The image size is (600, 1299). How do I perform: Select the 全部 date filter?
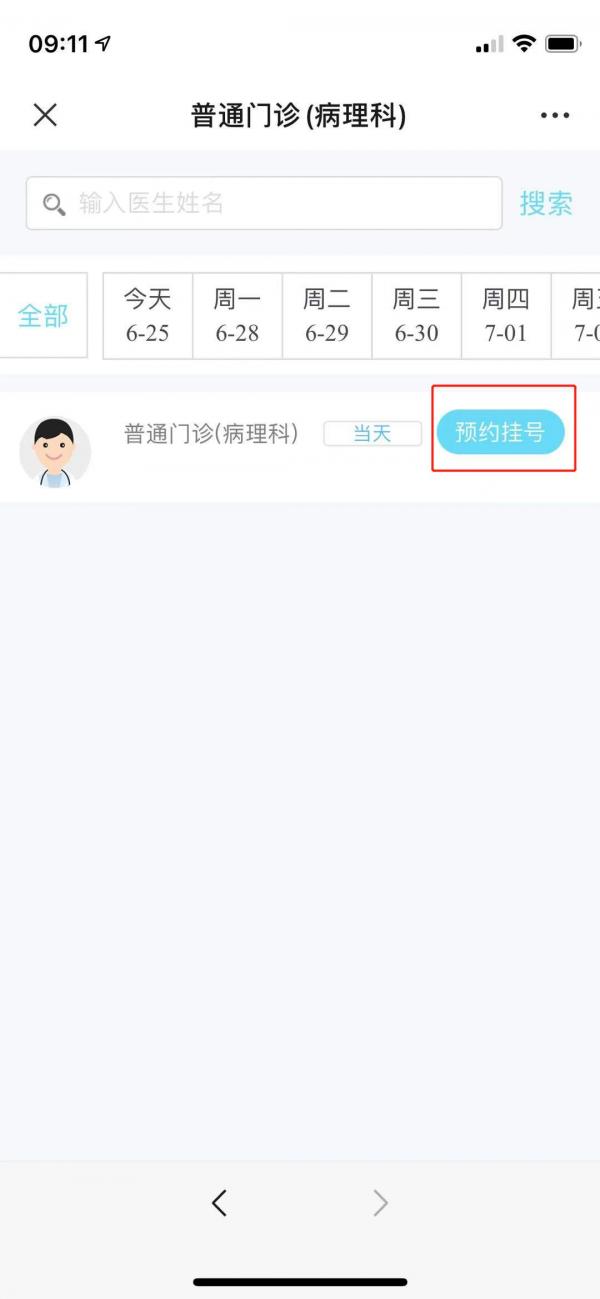43,316
